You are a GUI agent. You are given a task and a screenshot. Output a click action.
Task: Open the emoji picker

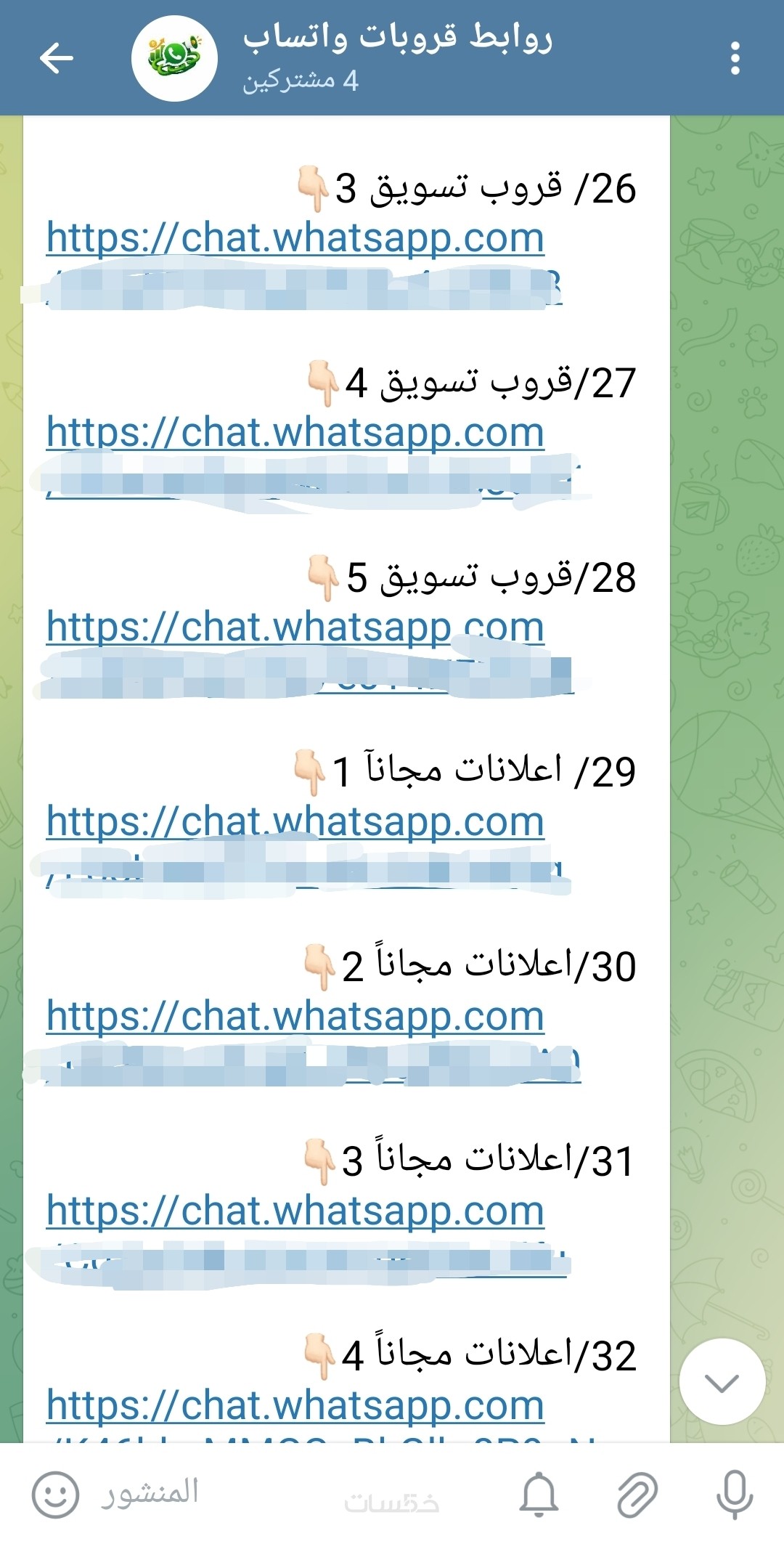pos(55,1495)
